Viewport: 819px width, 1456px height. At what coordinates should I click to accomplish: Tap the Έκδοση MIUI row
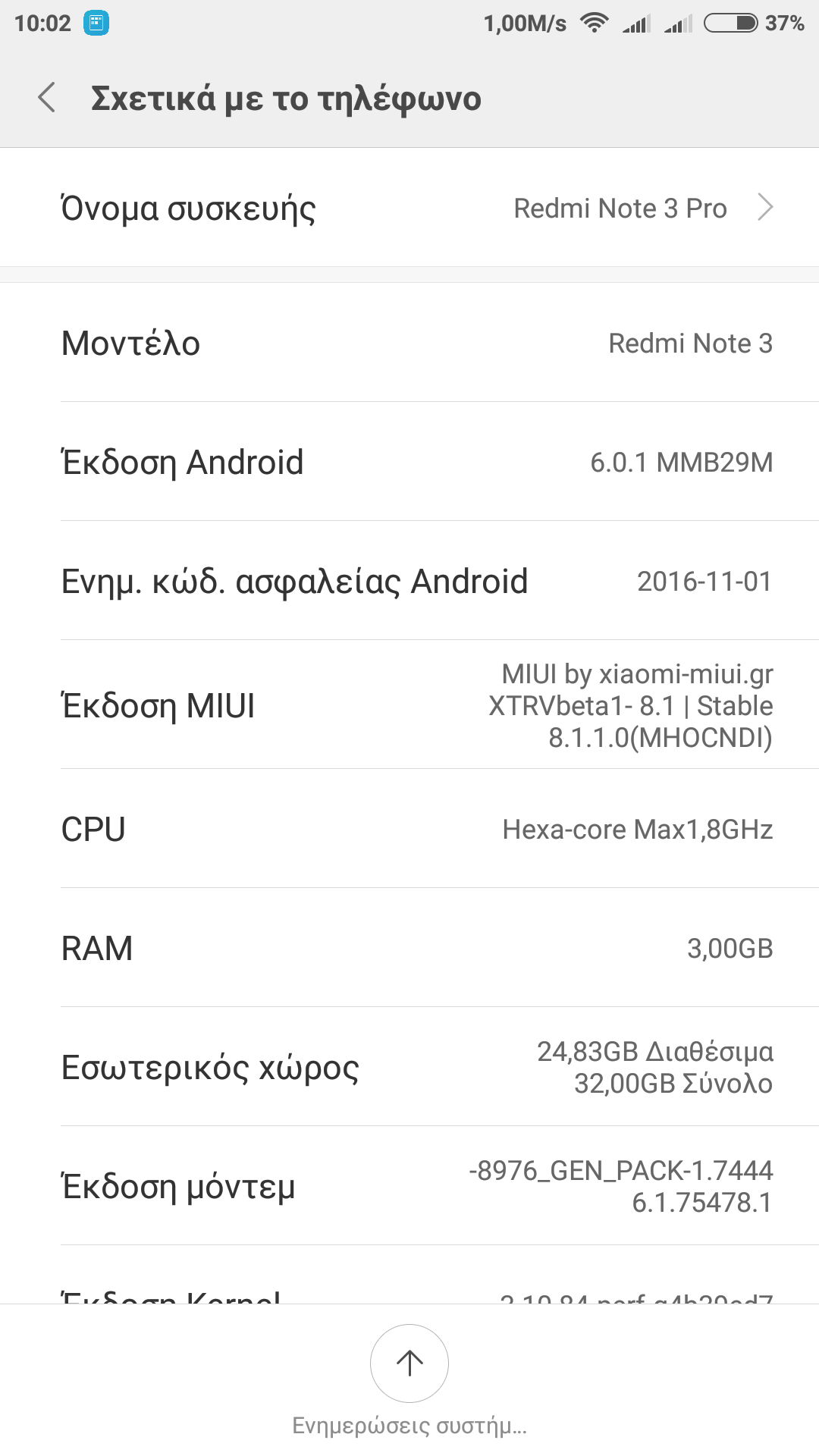(409, 705)
